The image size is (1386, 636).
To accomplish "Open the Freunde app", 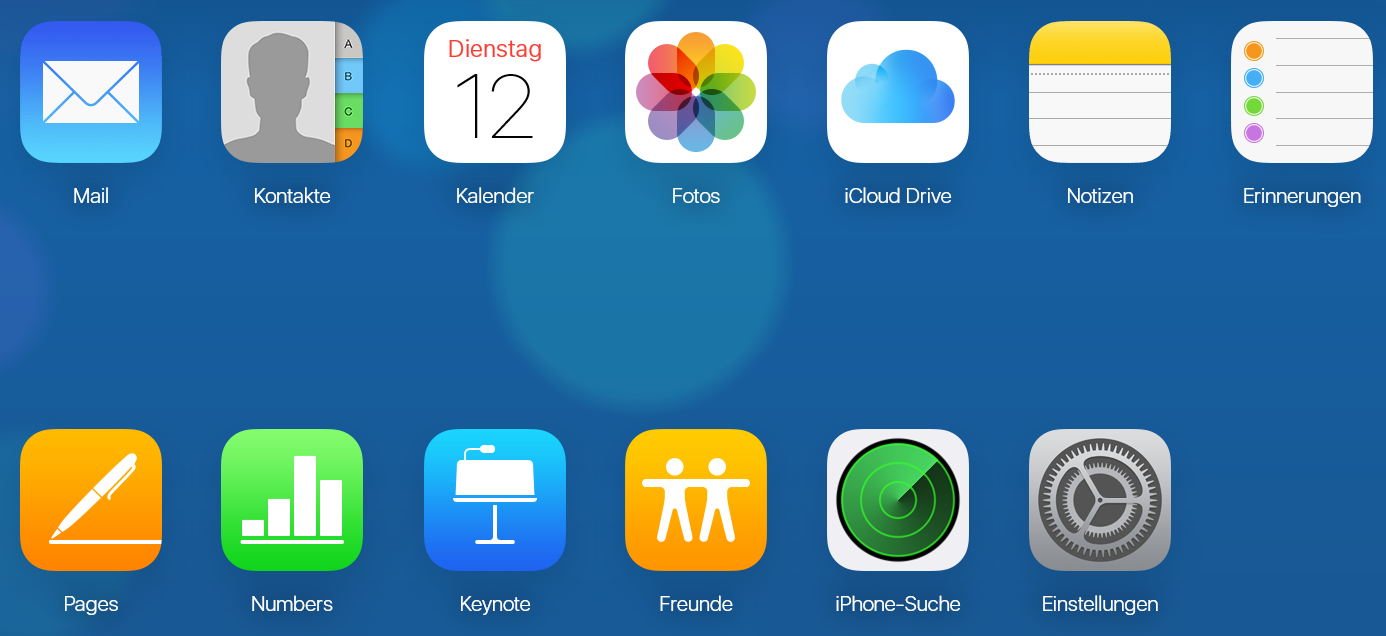I will (696, 500).
